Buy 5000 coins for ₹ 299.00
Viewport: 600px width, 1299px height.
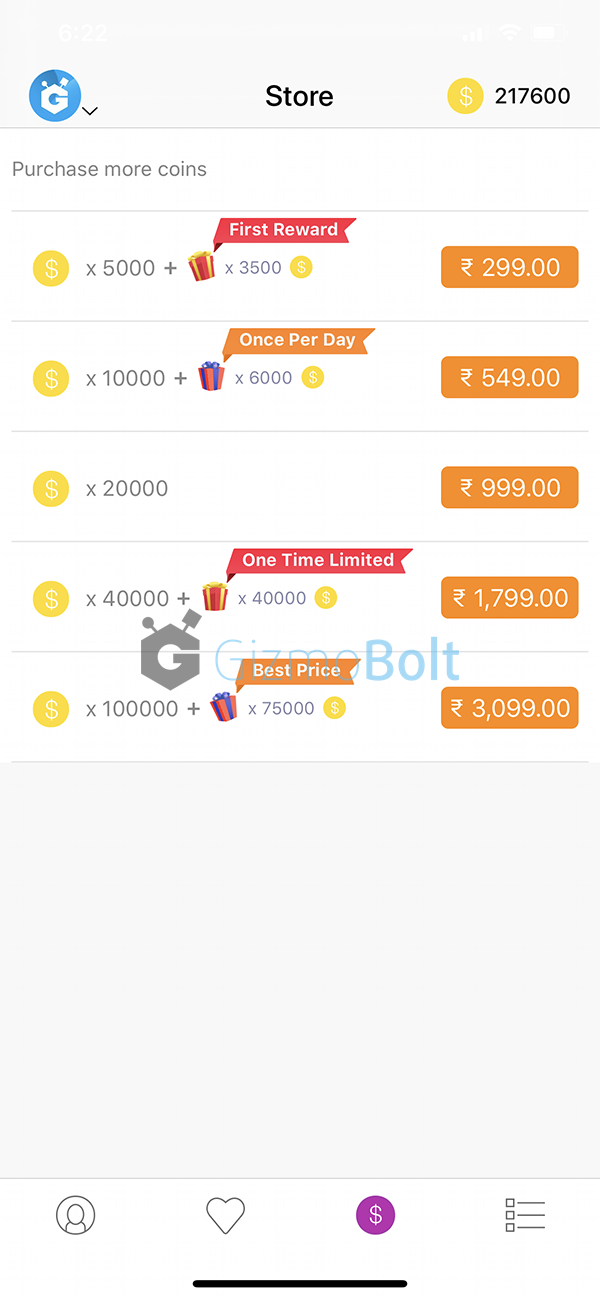(509, 267)
